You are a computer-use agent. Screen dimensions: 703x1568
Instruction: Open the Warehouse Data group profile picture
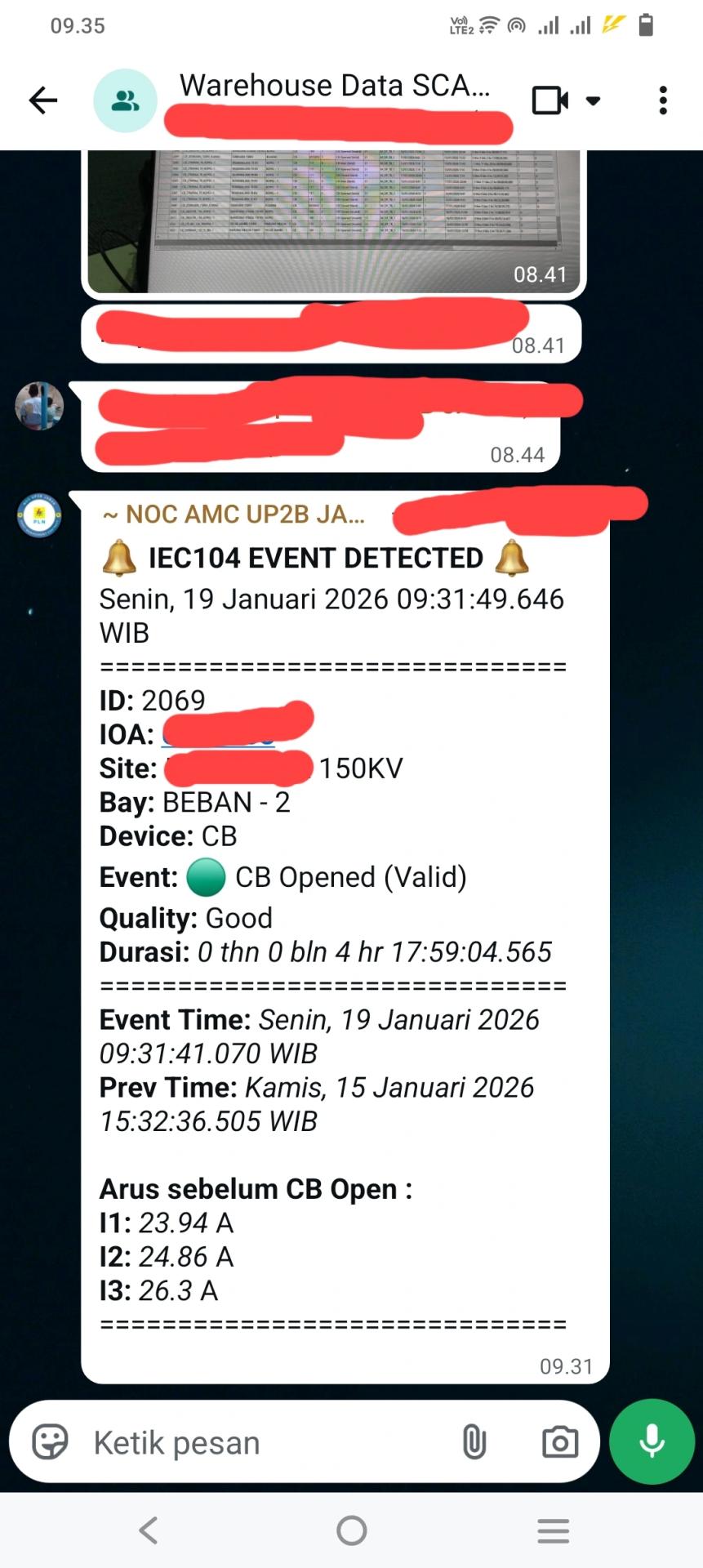point(125,100)
